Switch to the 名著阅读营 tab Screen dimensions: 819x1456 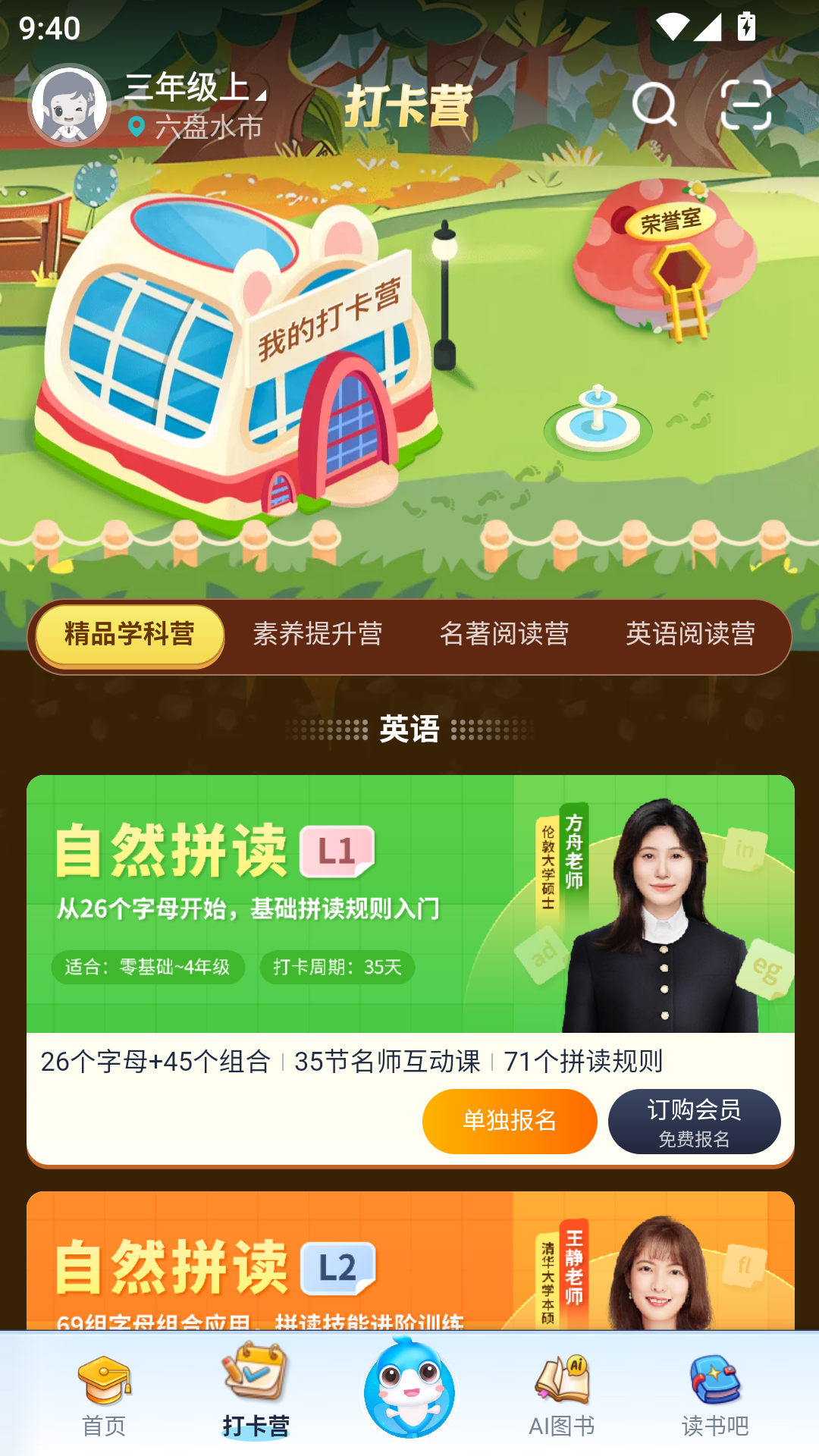506,635
